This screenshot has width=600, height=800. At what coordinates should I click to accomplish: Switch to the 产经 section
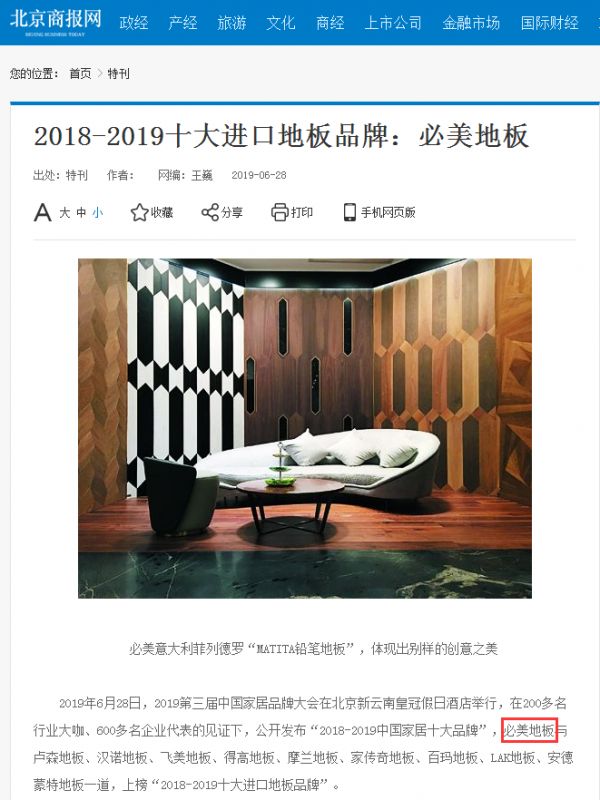coord(183,22)
